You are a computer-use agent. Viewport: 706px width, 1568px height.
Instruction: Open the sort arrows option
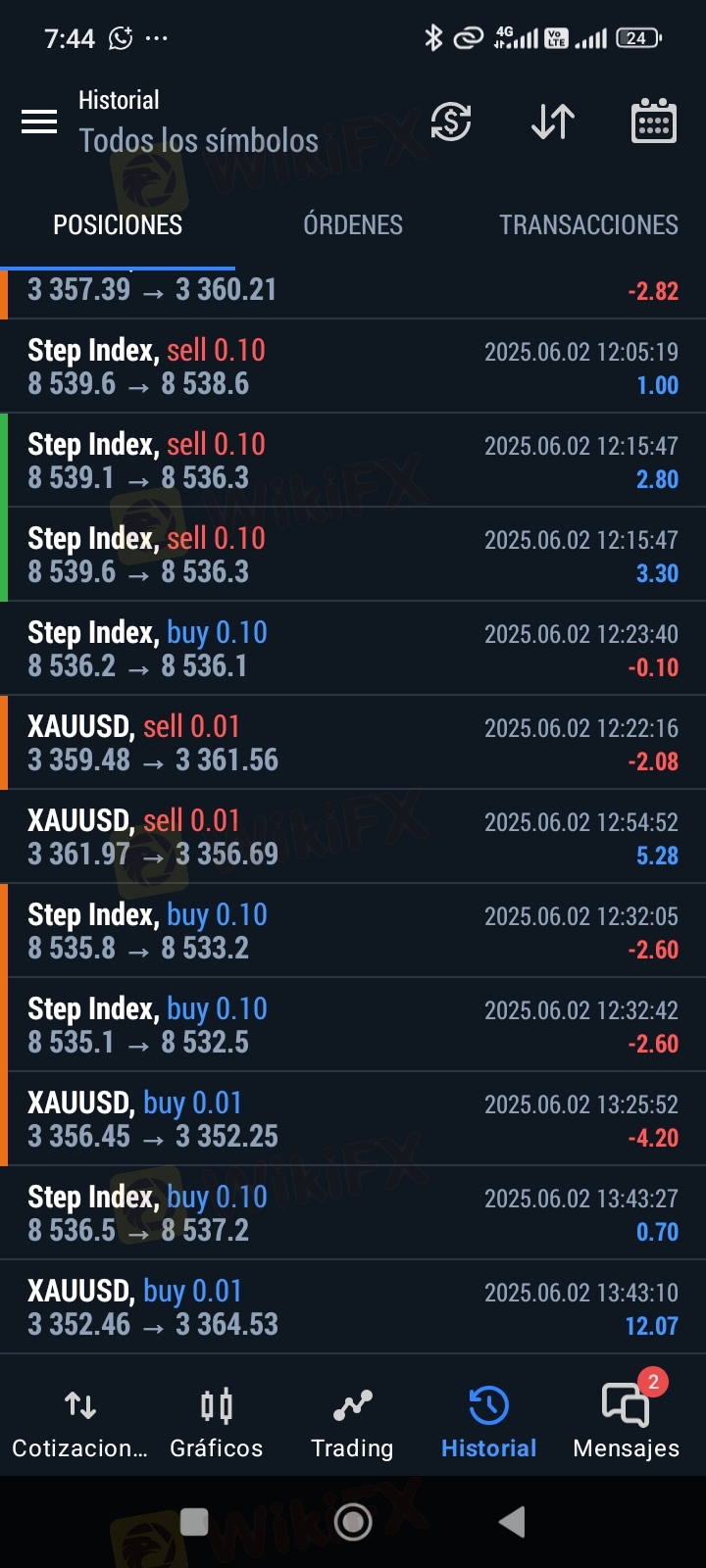pos(553,122)
